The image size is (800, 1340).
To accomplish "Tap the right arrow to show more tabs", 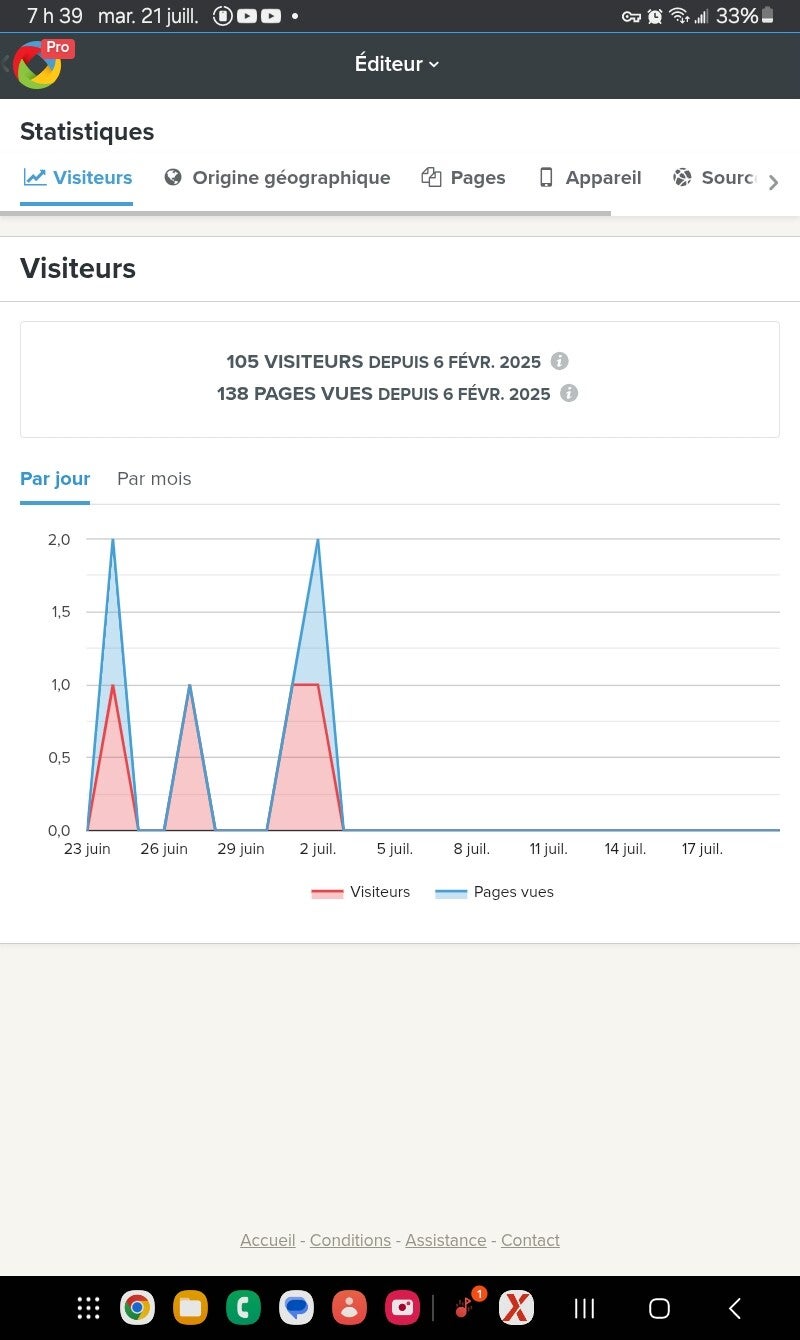I will [x=773, y=182].
